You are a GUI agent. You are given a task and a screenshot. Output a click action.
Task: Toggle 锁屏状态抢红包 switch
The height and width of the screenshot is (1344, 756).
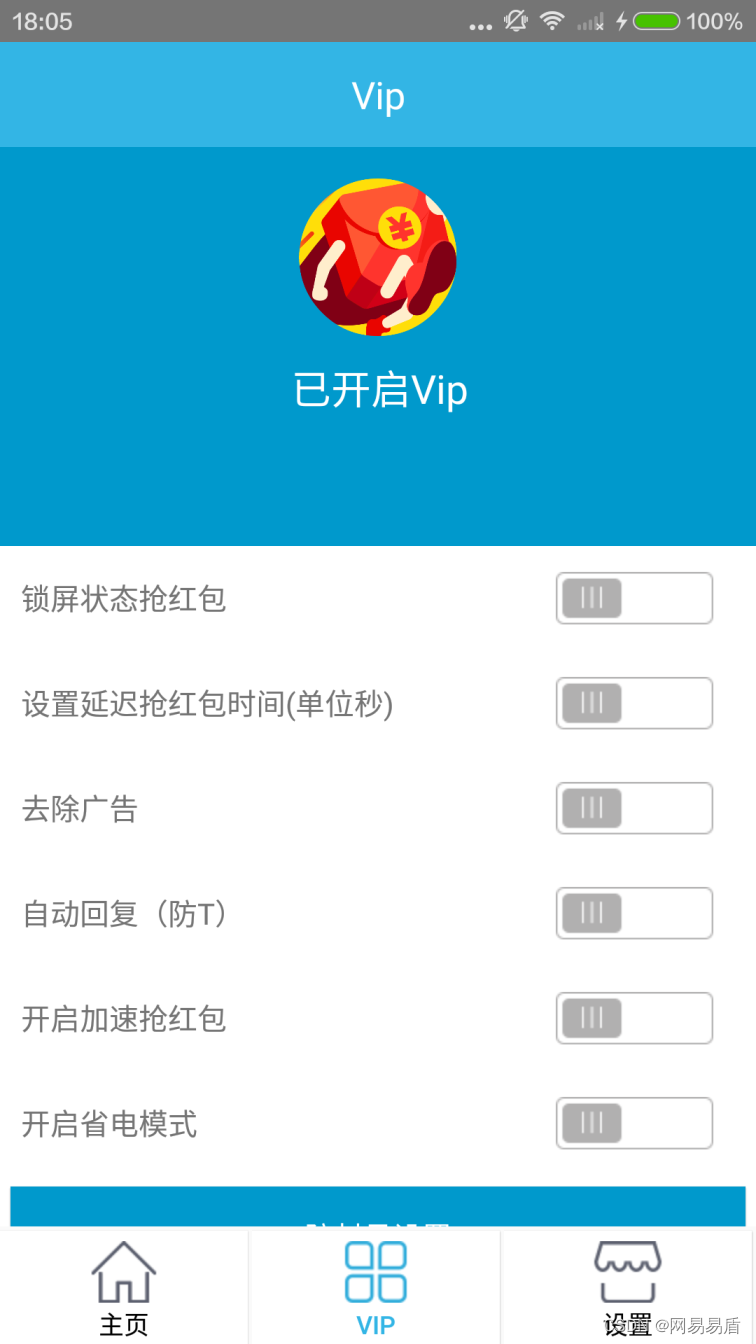pos(634,598)
